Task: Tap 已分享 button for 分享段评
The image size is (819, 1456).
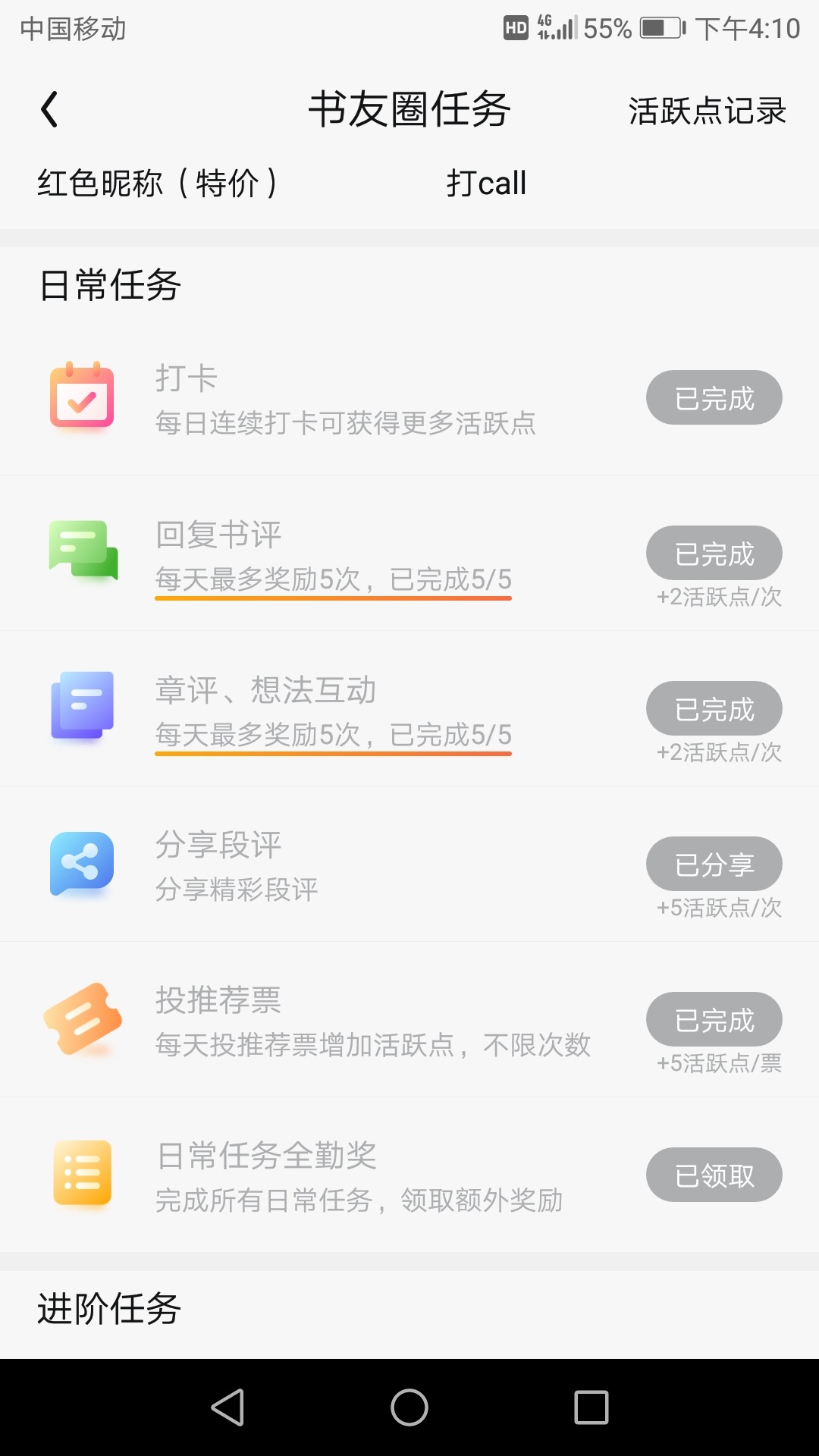Action: (x=714, y=864)
